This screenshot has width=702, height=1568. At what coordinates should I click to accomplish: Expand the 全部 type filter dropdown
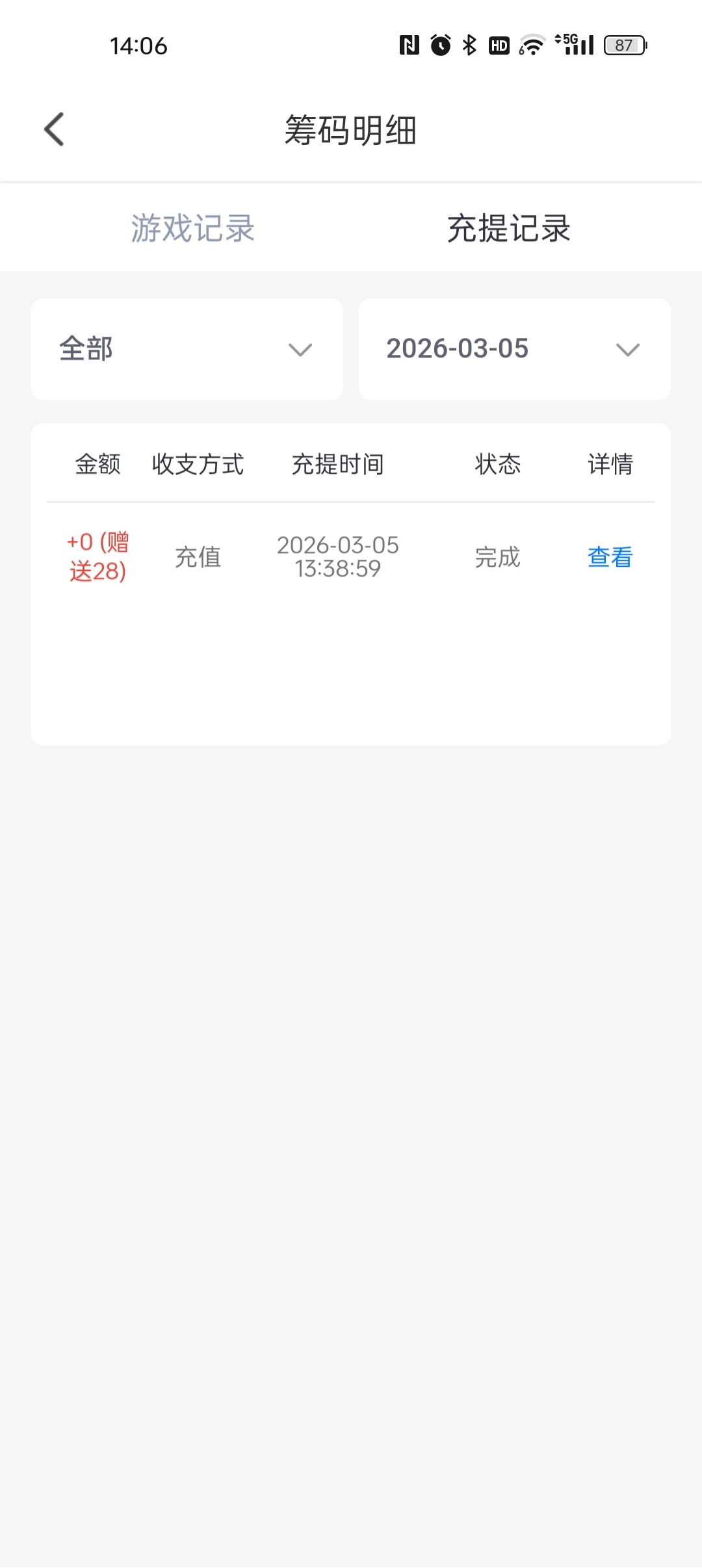(187, 349)
